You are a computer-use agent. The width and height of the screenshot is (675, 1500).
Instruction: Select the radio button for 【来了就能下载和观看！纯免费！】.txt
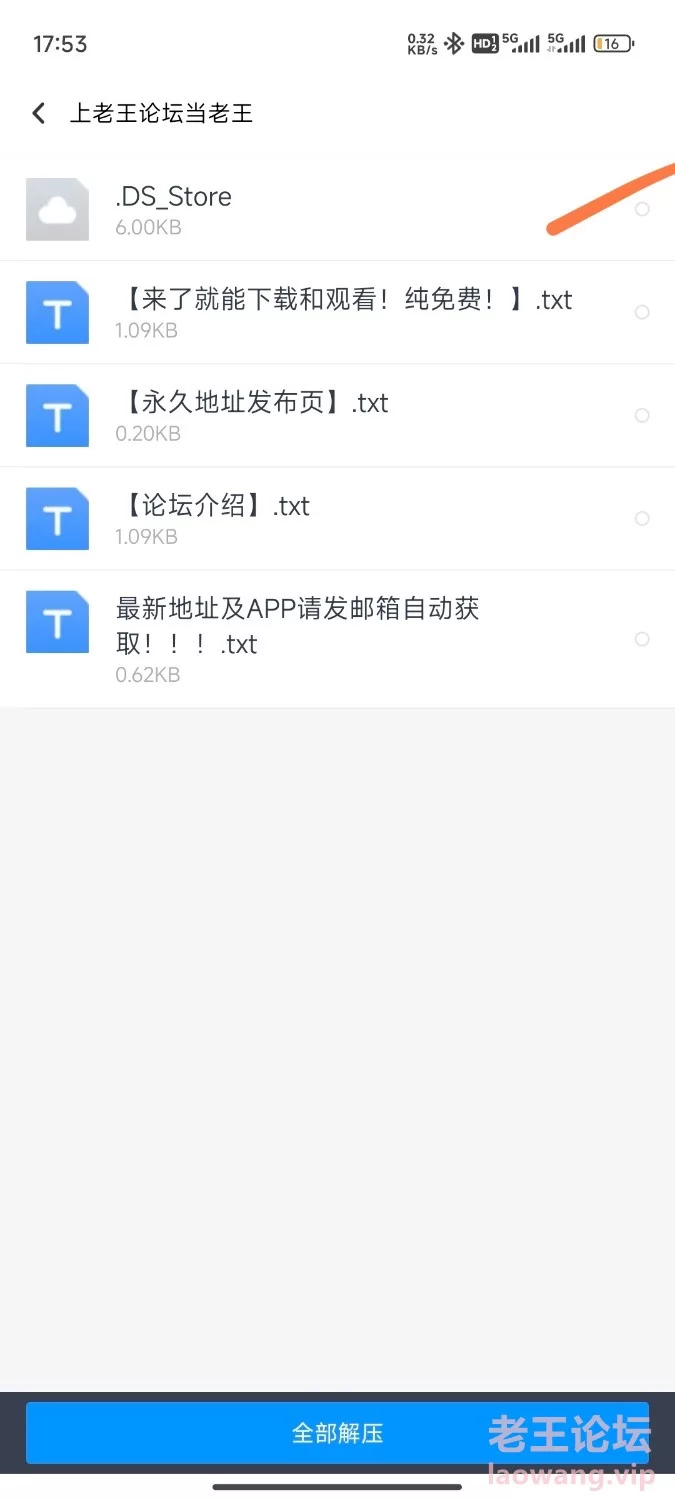point(642,312)
